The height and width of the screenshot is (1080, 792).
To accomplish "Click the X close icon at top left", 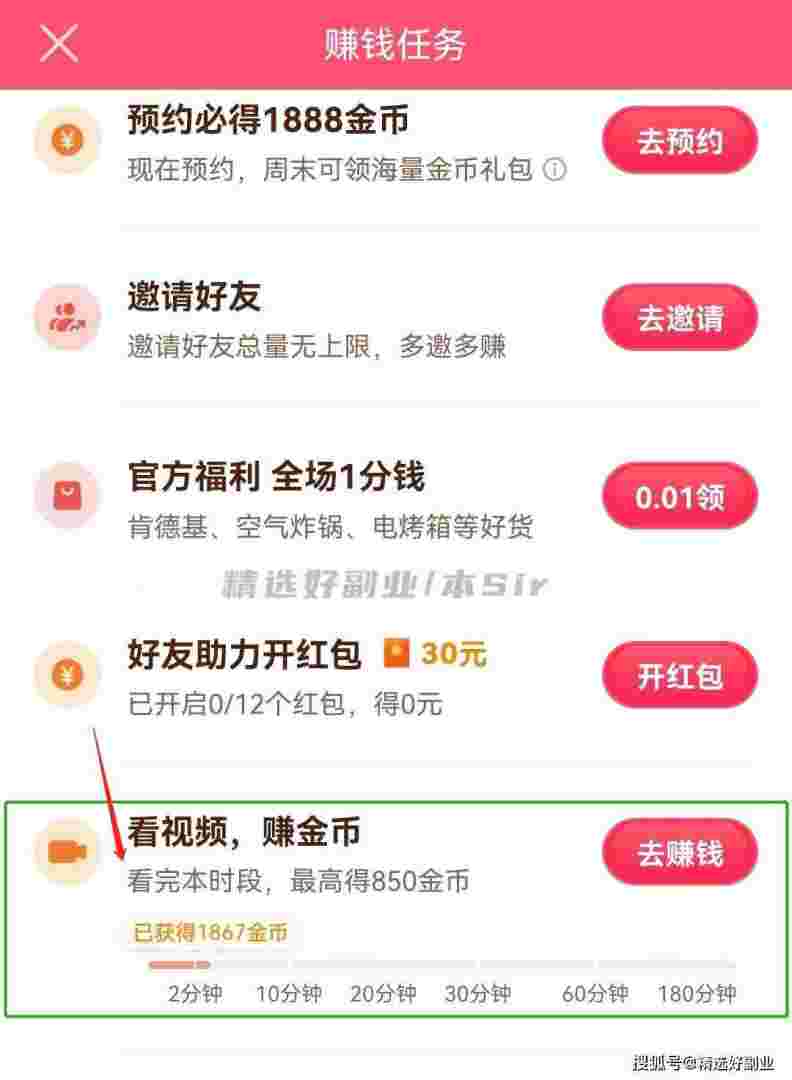I will [60, 43].
